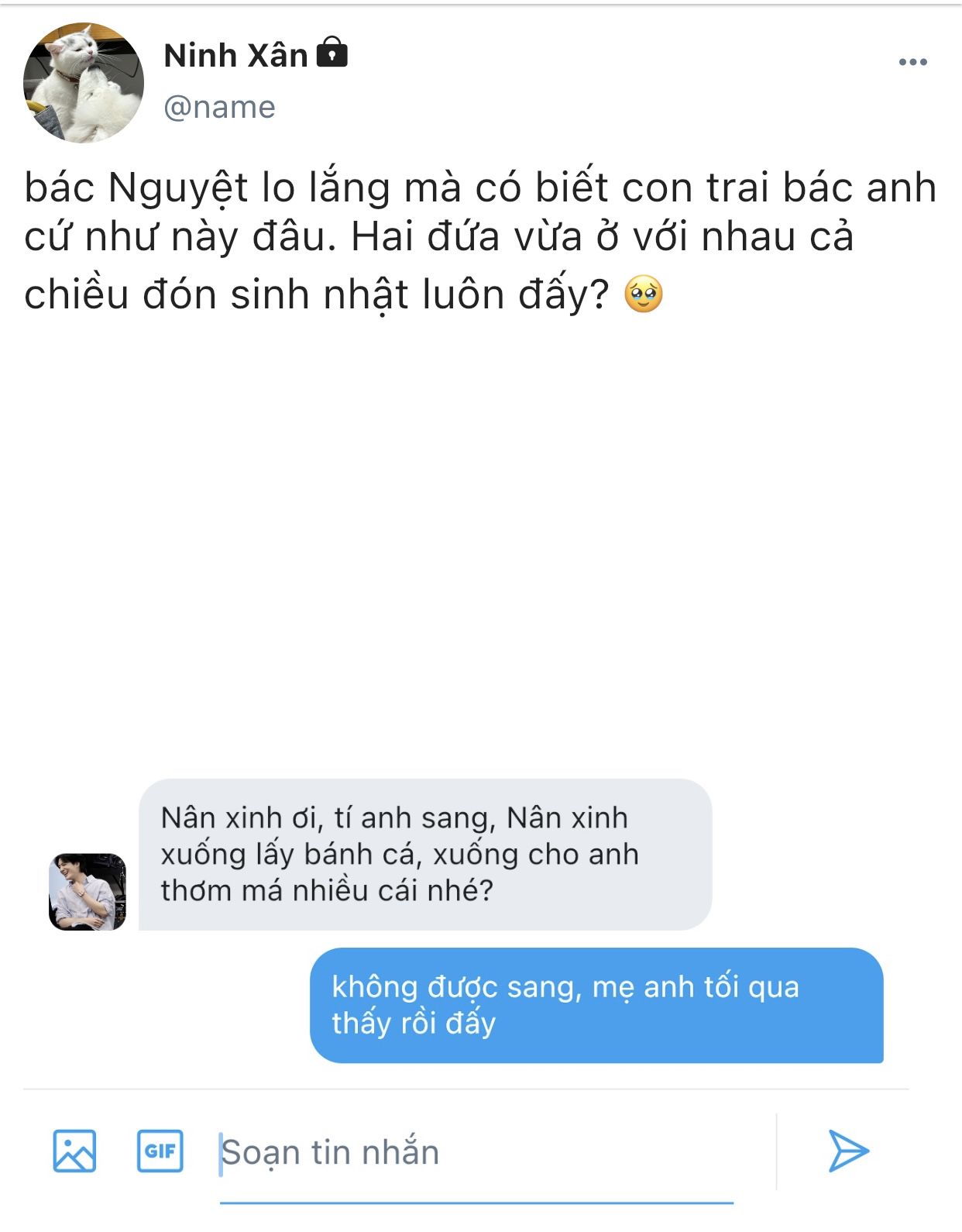Open the overflow menu on Ninh Xân's tweet

[x=912, y=63]
